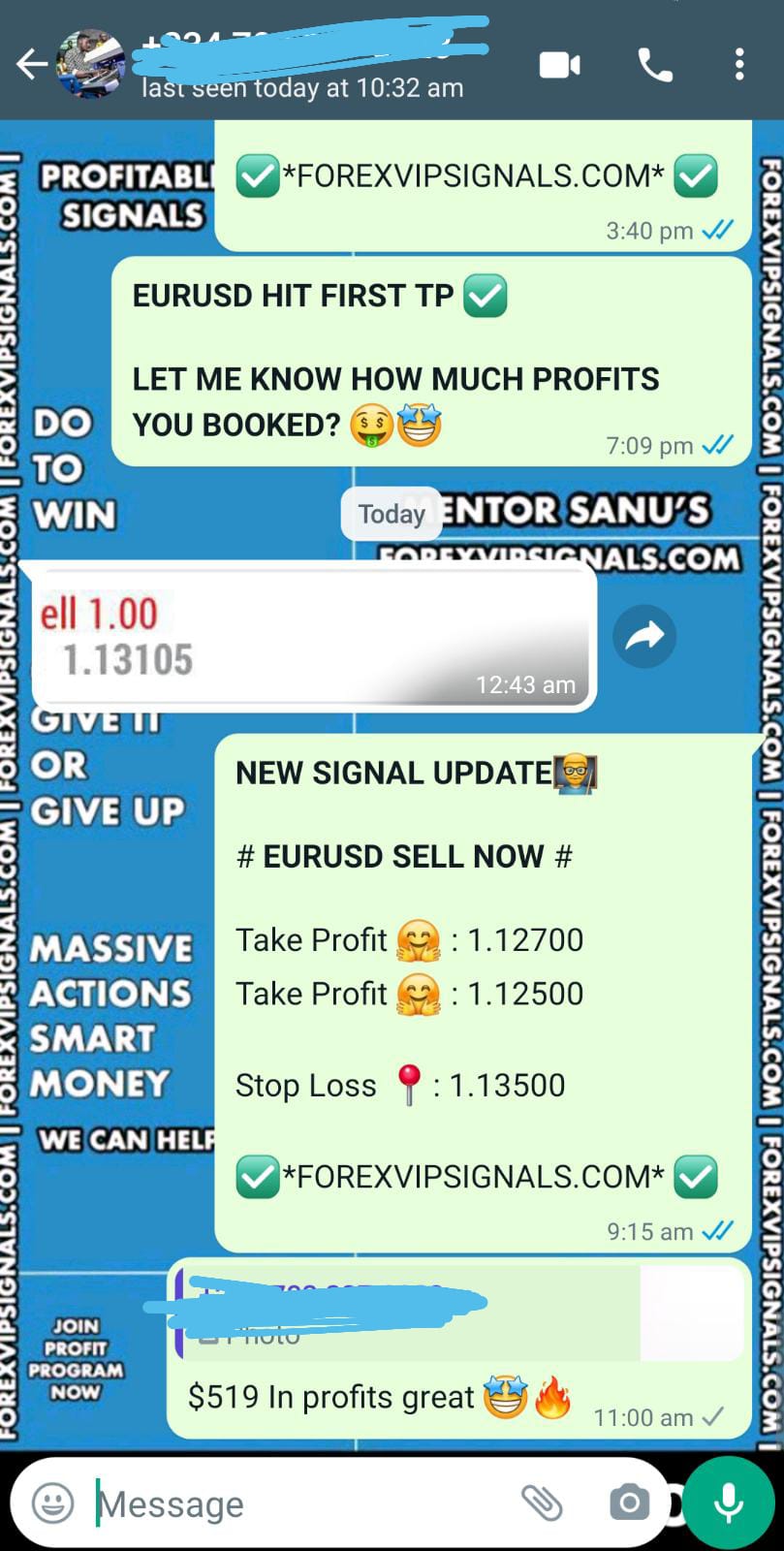This screenshot has height=1551, width=784.
Task: Open the overflow menu
Action: 739,65
